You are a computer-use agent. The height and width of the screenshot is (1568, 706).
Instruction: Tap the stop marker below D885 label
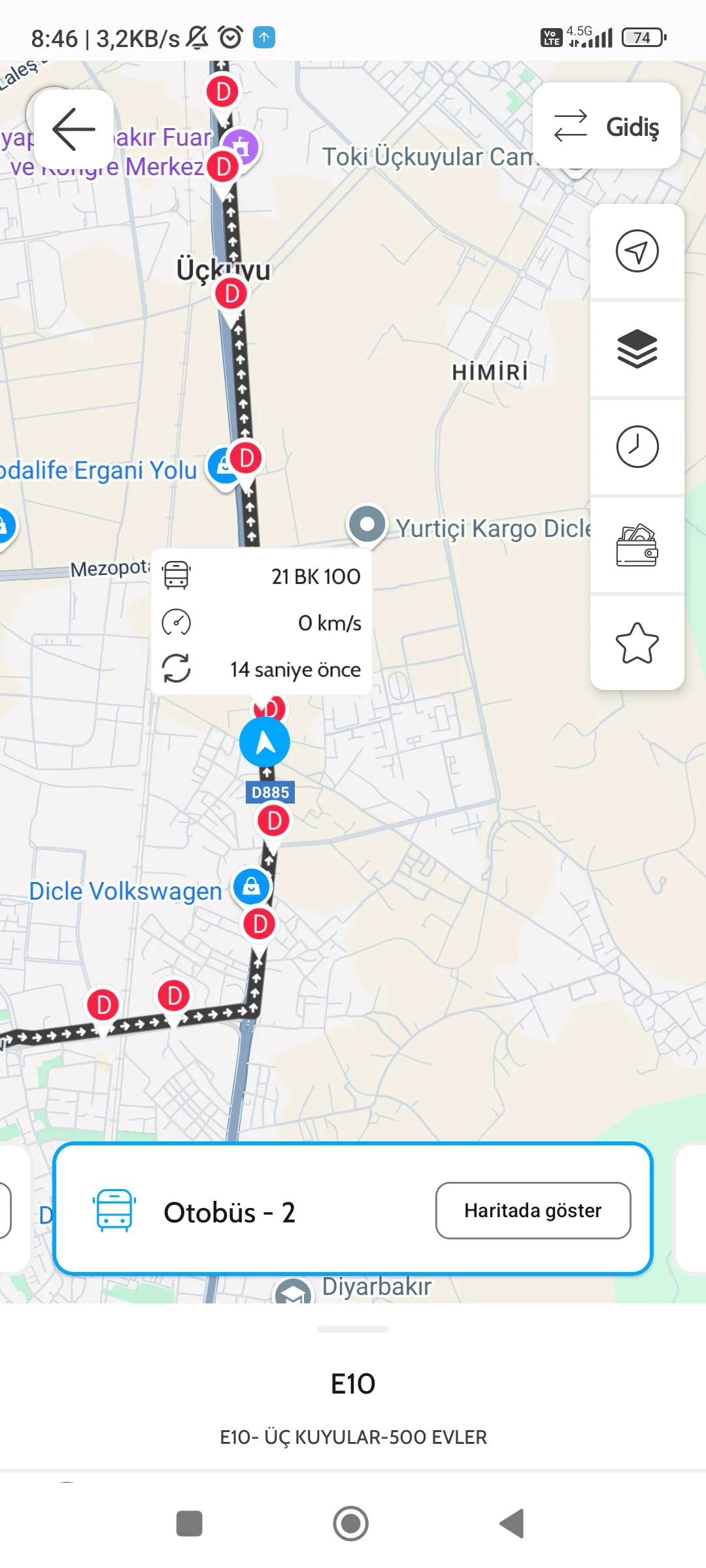coord(273,822)
